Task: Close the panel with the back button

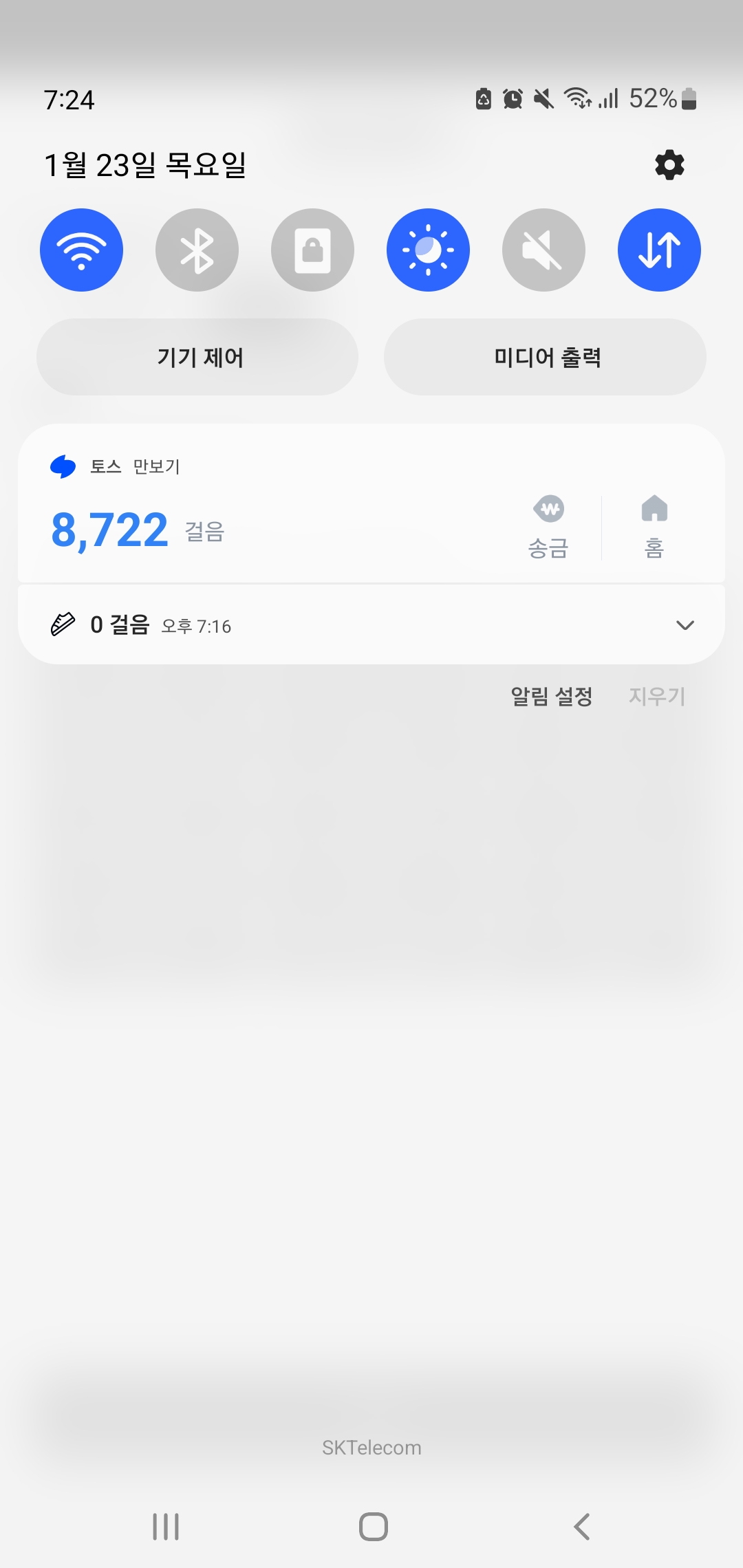Action: [581, 1527]
